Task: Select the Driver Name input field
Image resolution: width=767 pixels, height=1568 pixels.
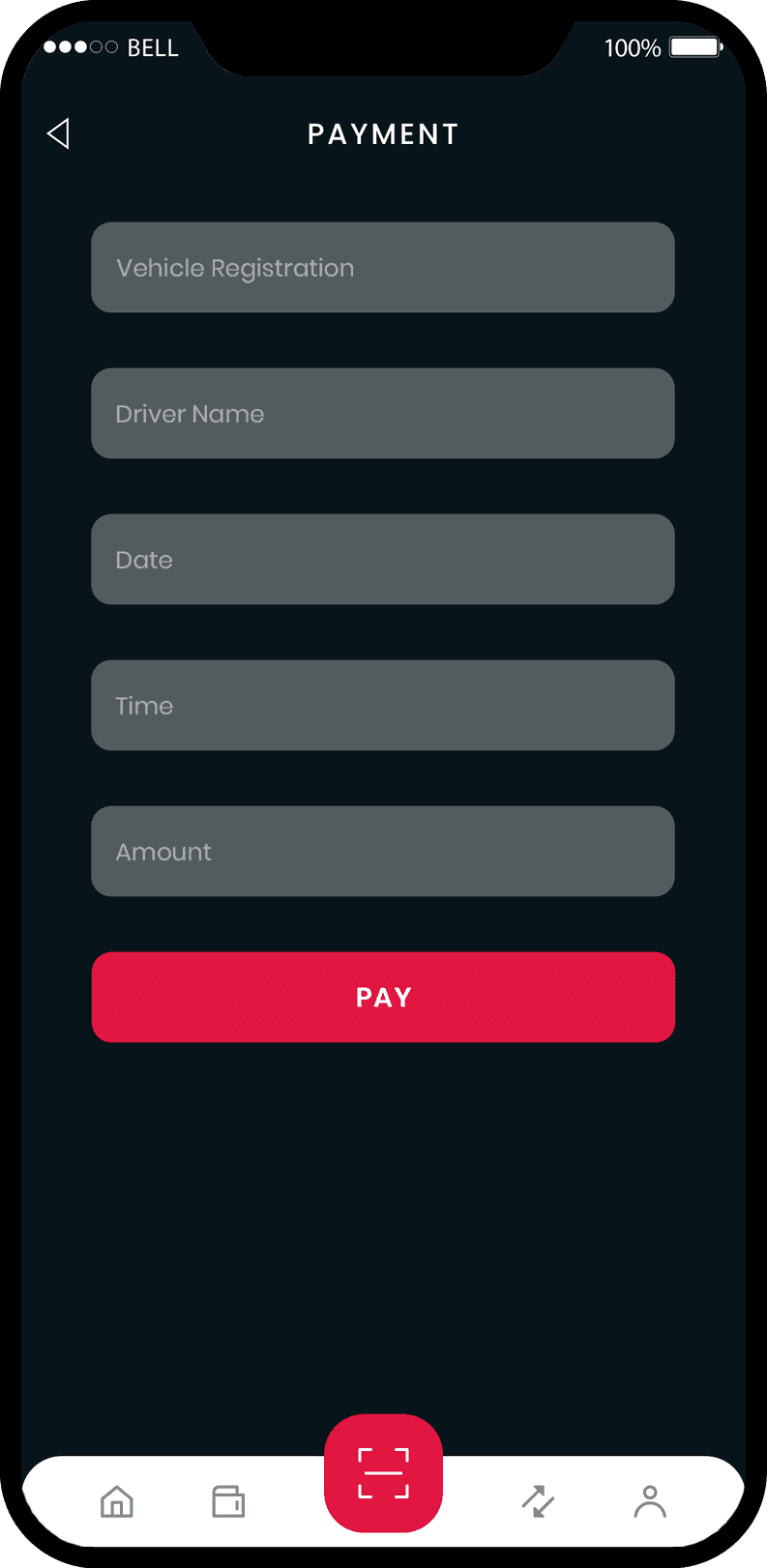Action: [x=383, y=413]
